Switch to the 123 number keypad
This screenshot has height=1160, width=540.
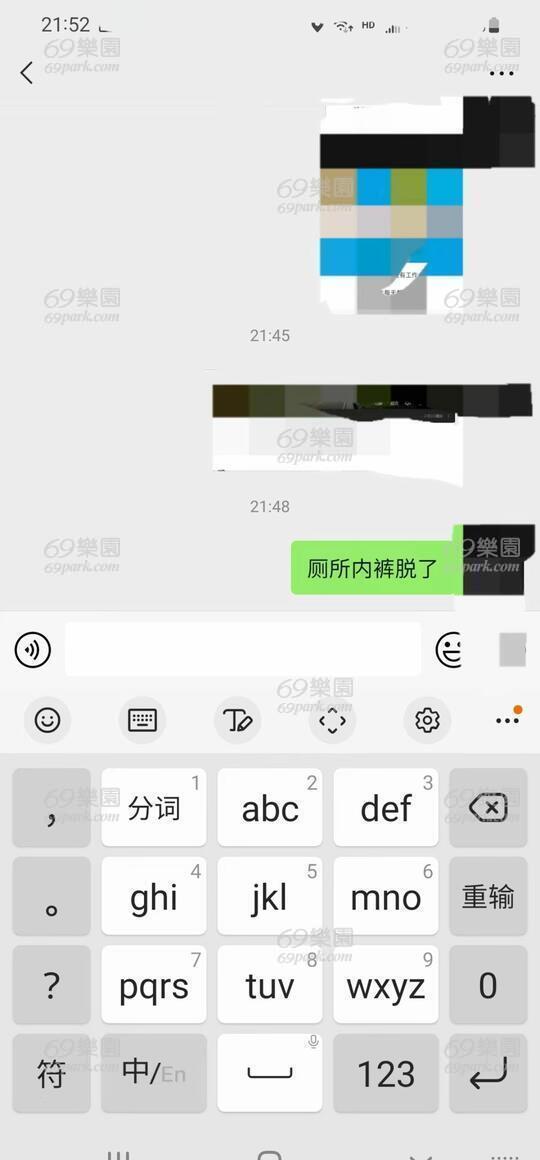pyautogui.click(x=386, y=1073)
